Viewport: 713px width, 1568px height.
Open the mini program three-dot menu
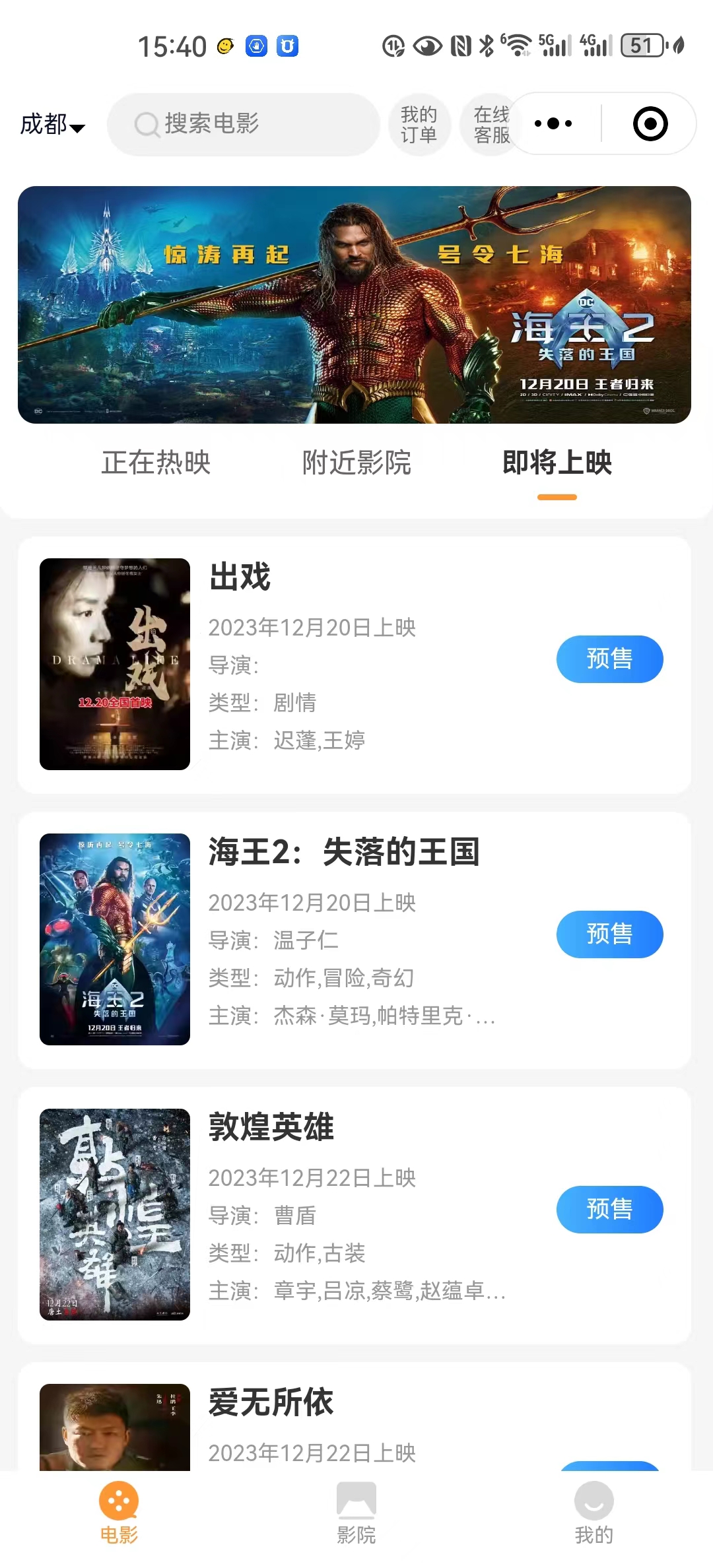[x=553, y=124]
